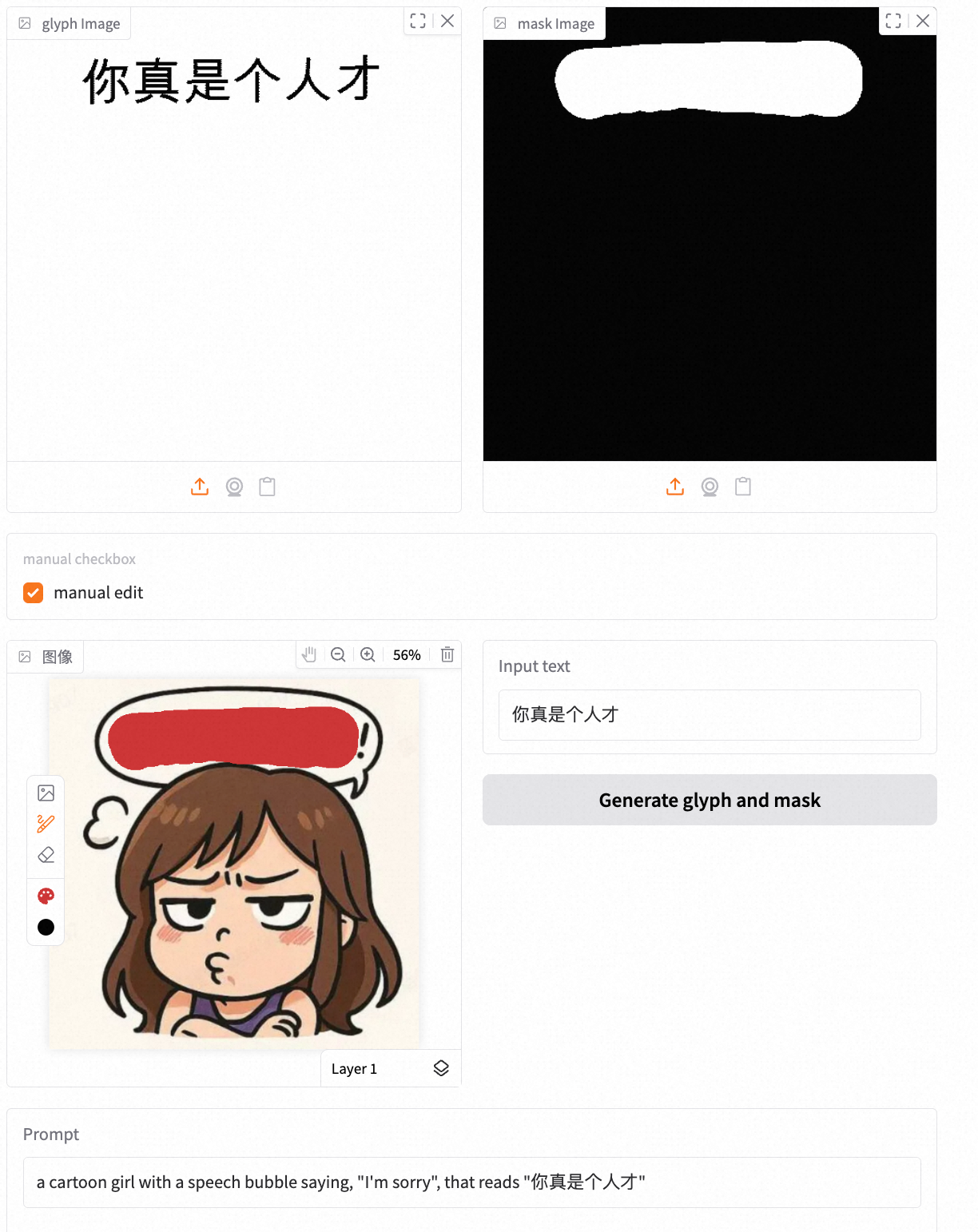Paste from clipboard into glyph image

pos(268,487)
